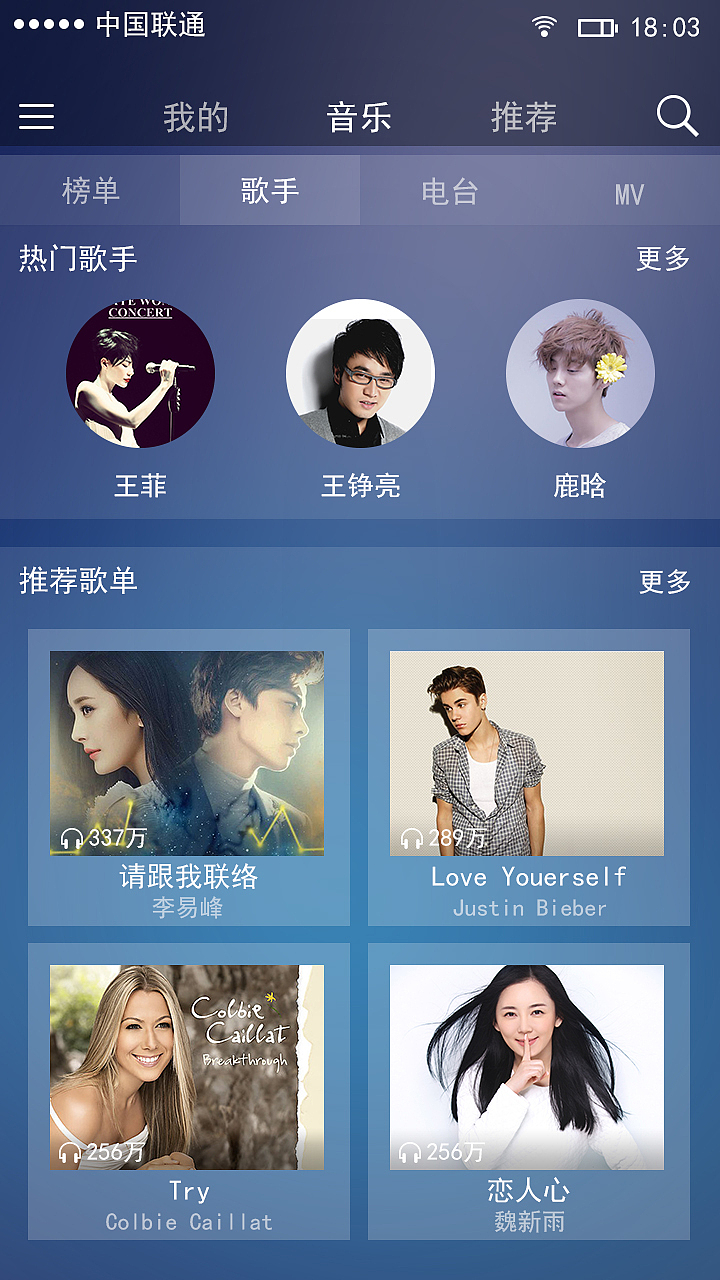
Task: Tap the Wi-Fi icon in the status bar
Action: 544,26
